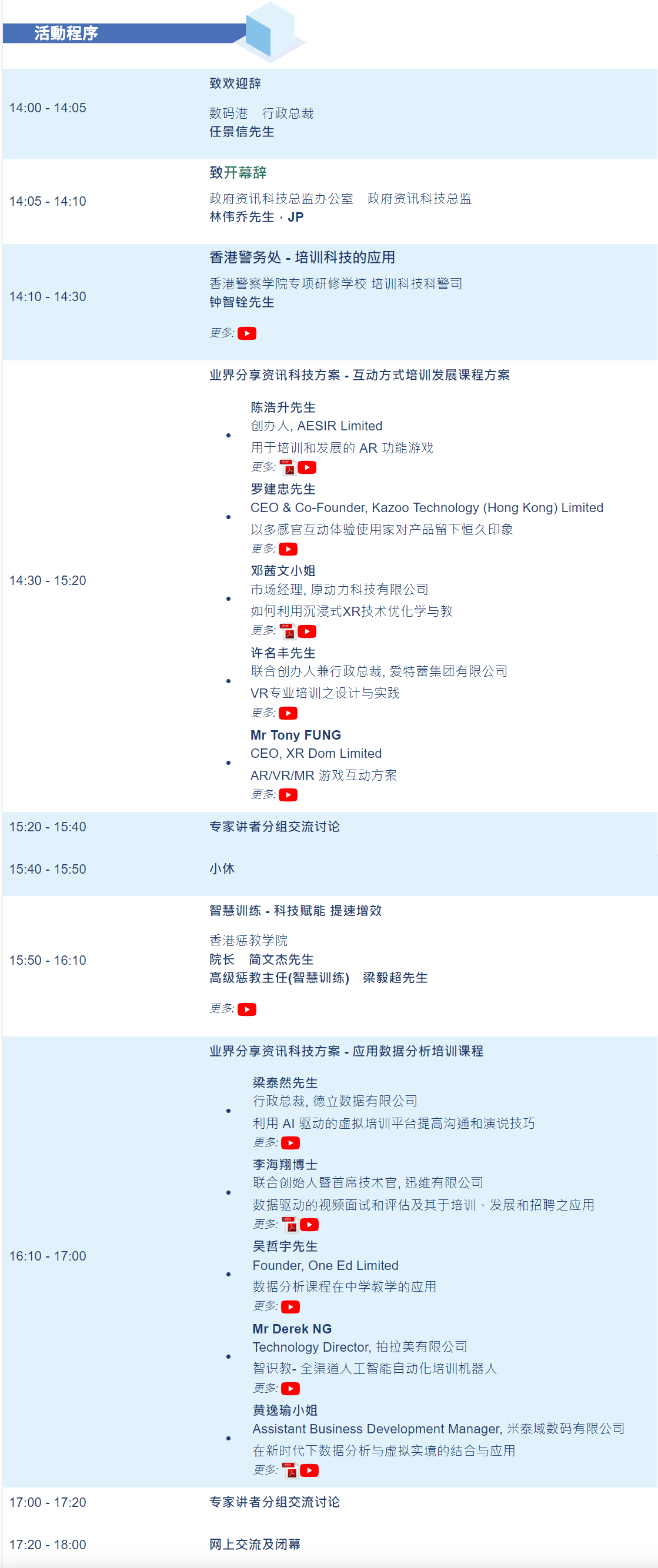Screen dimensions: 658x1568
Task: Download 邓茜文小姐's PDF slides
Action: point(288,631)
